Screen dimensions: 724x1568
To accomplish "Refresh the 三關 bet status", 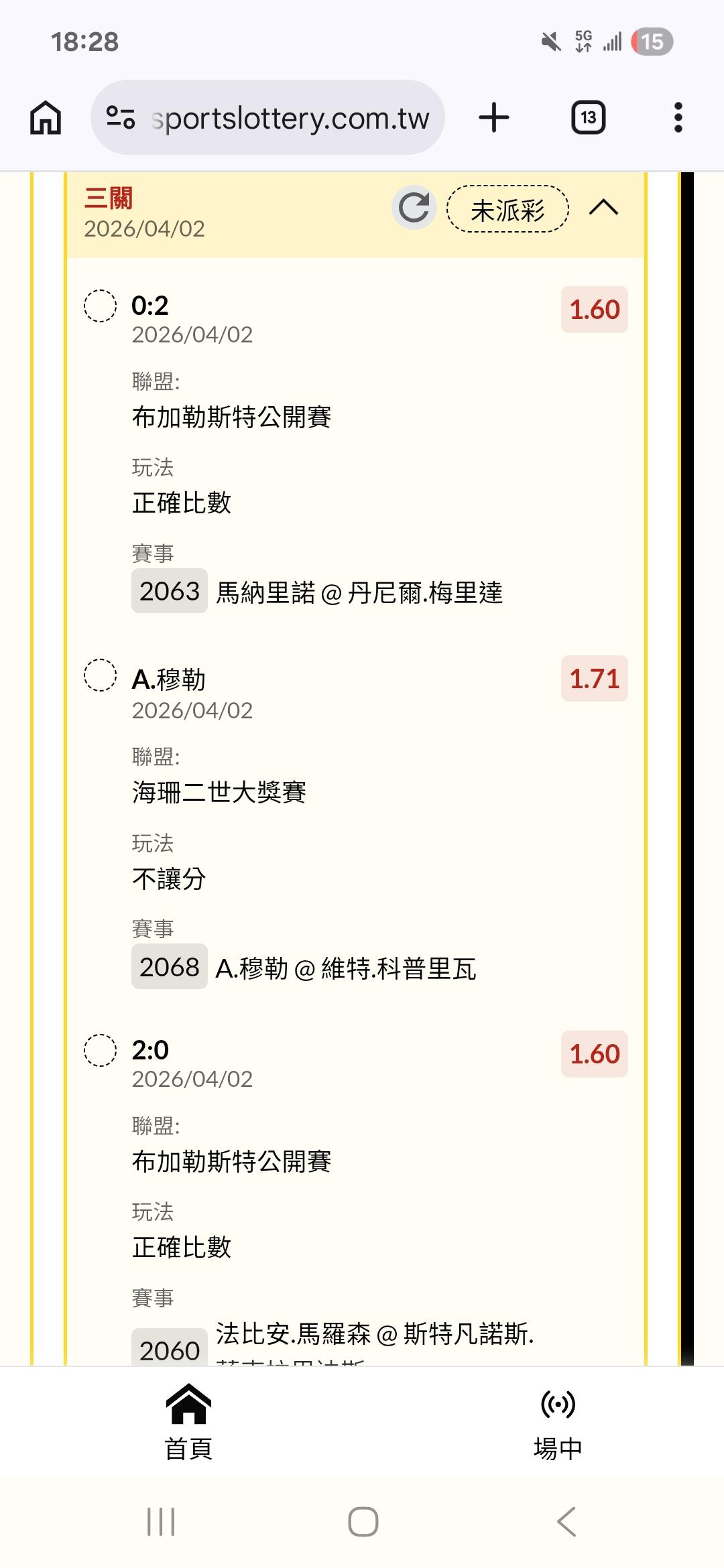I will coord(414,208).
